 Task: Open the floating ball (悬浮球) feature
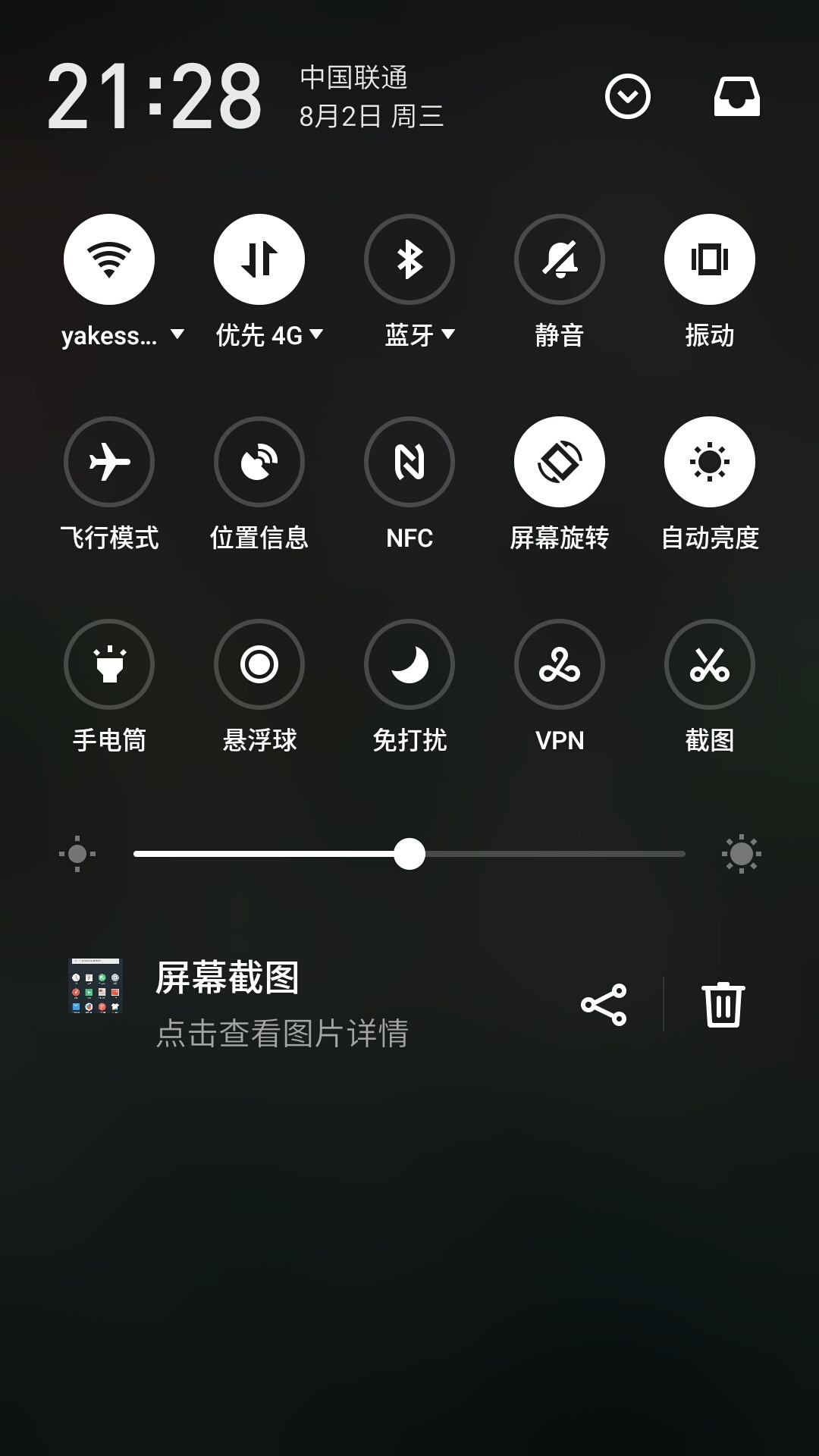point(259,664)
